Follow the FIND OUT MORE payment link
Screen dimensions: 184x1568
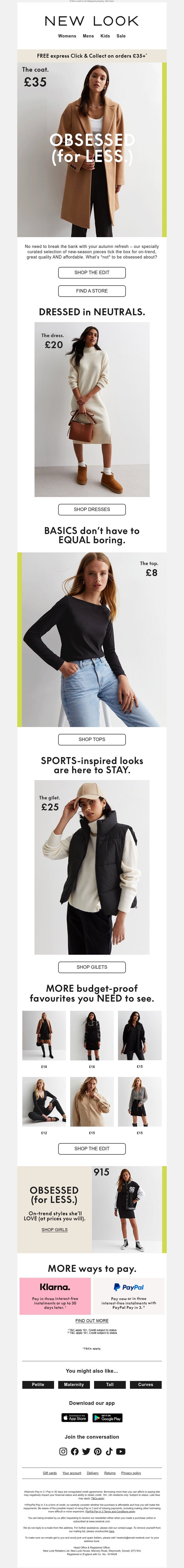92,1321
